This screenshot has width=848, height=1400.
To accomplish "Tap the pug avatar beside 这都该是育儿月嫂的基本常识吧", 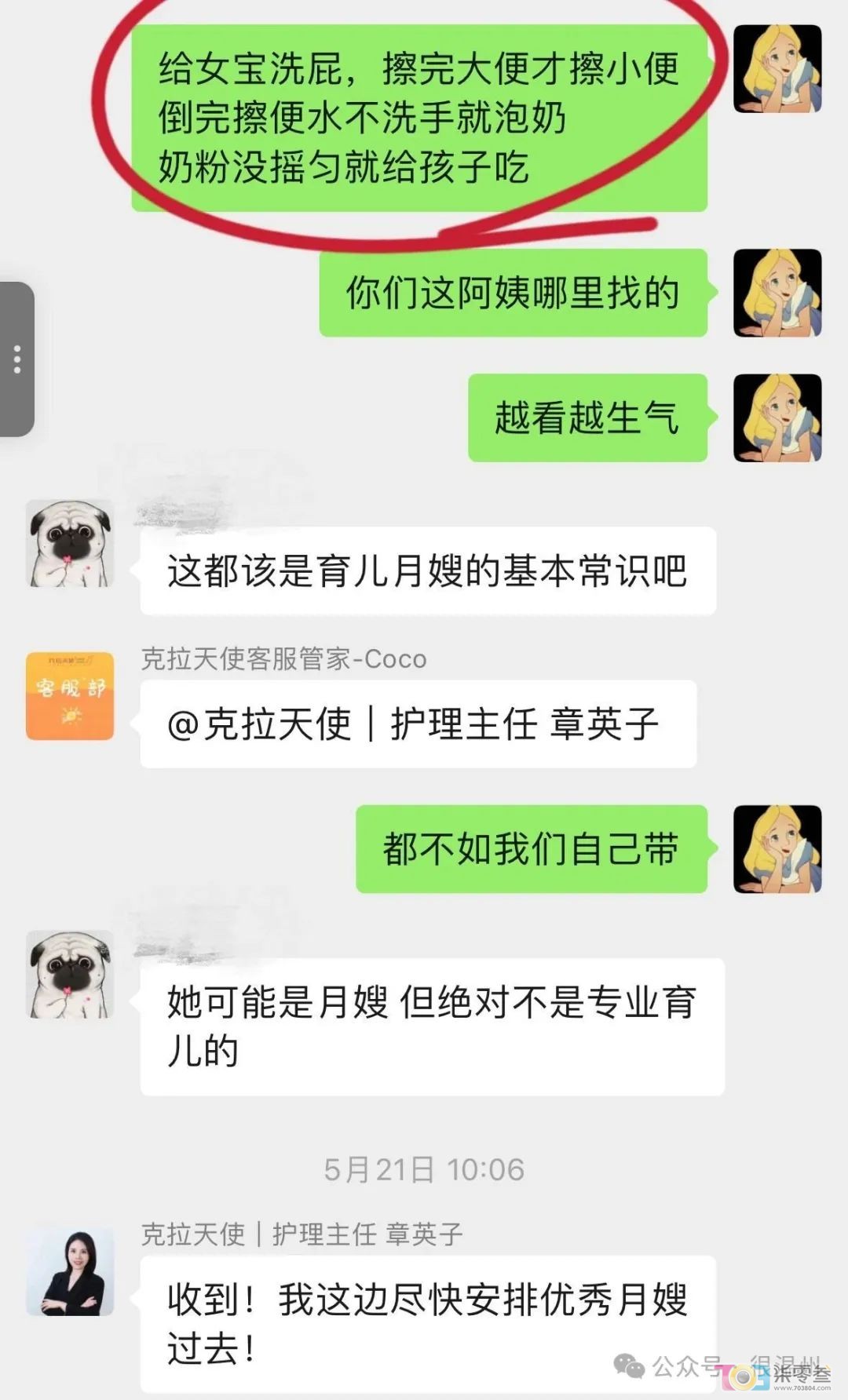I will click(70, 544).
